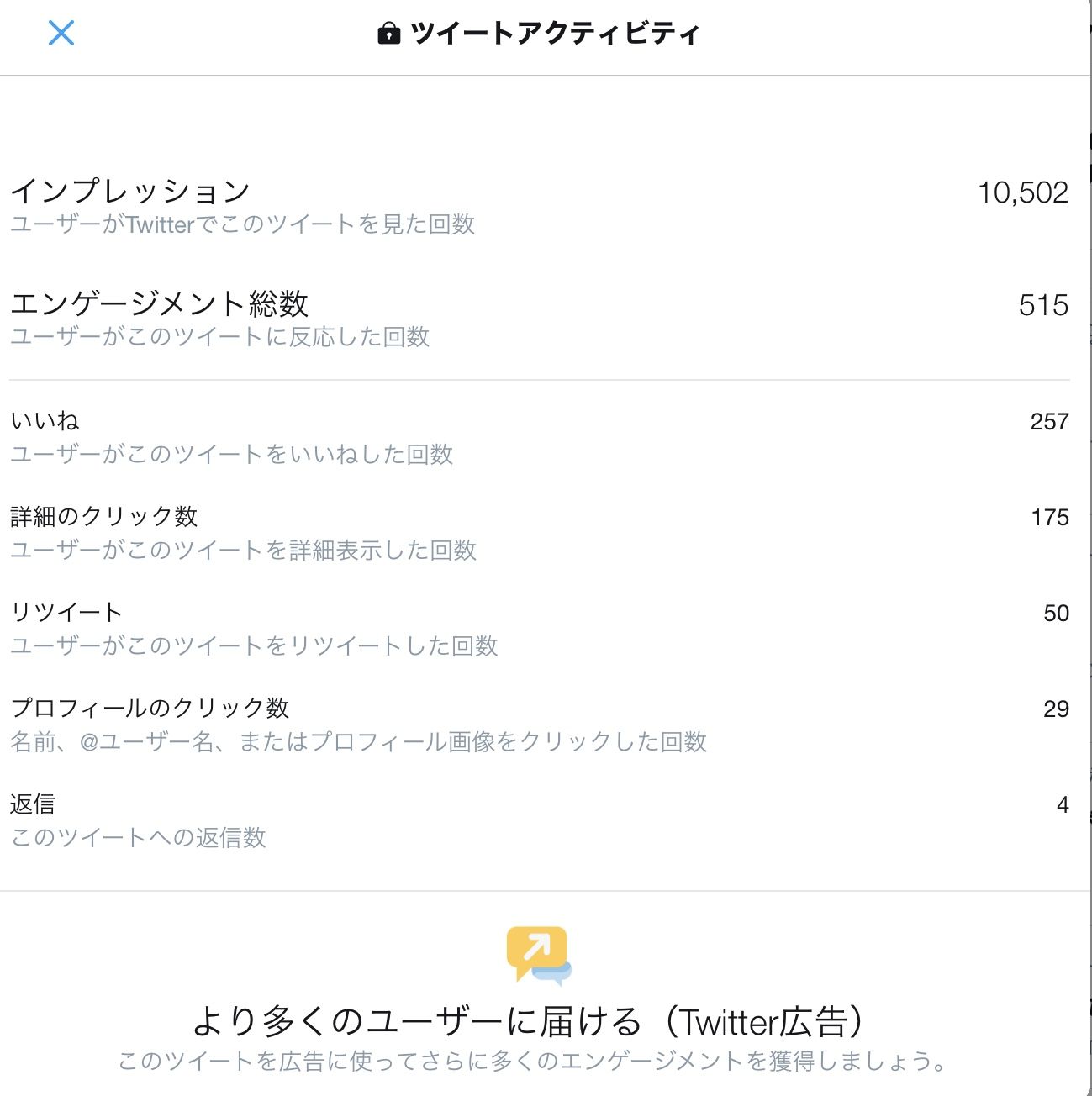1092x1096 pixels.
Task: Close the Tweet Activity panel
Action: coord(61,34)
